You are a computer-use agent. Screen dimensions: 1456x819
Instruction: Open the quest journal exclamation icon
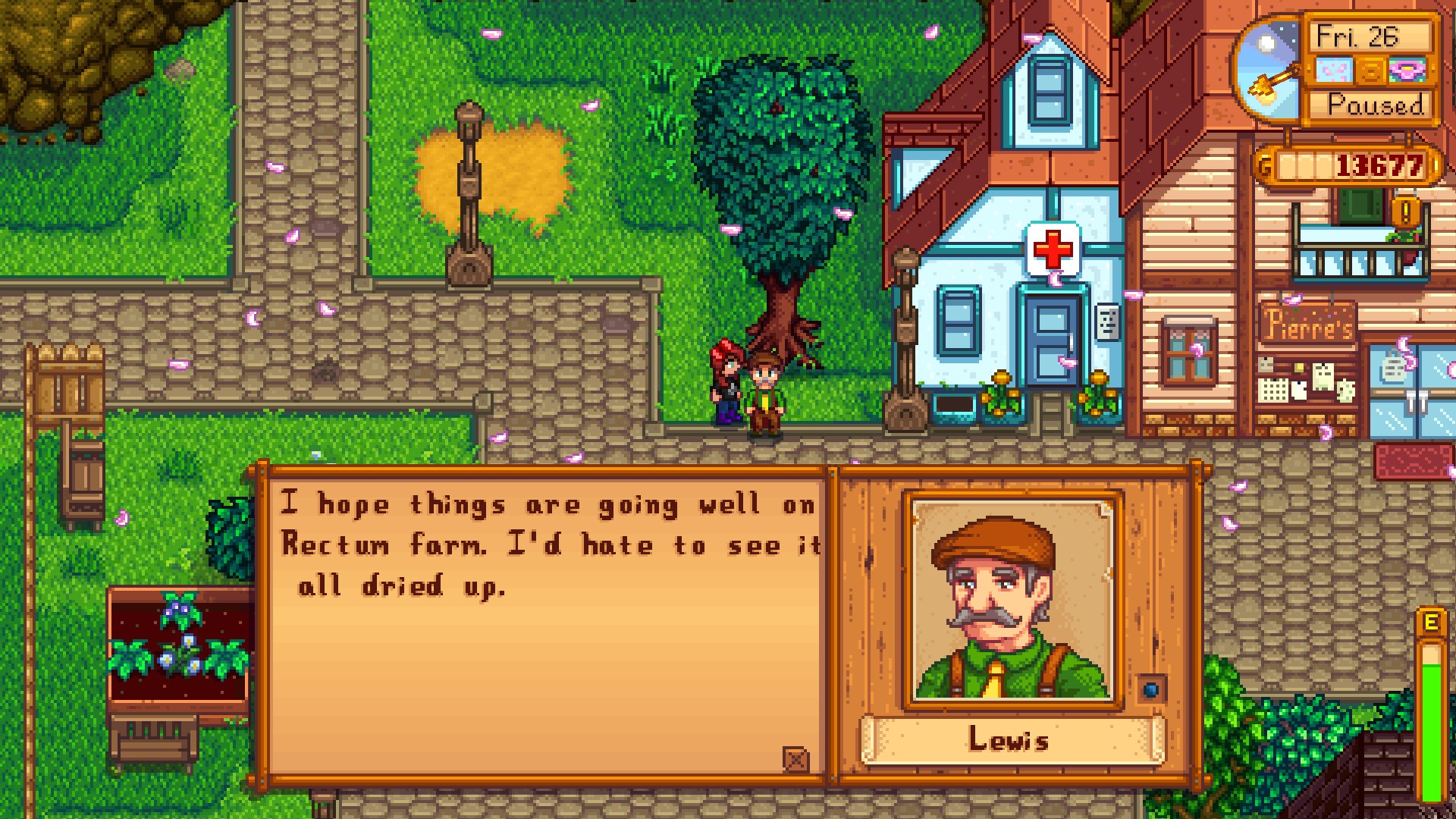click(x=1405, y=212)
